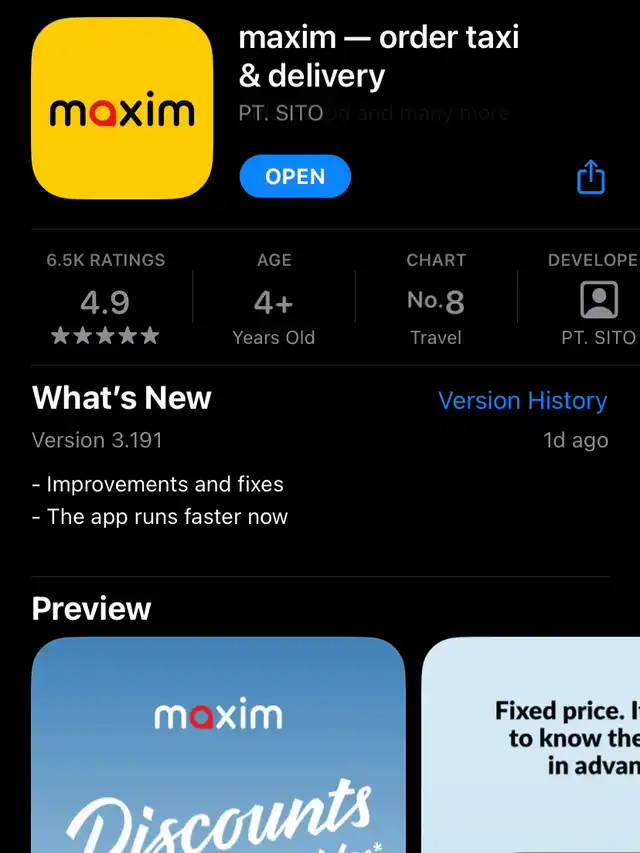Image resolution: width=640 pixels, height=853 pixels.
Task: Open the No.8 Travel chart ranking
Action: [x=436, y=298]
